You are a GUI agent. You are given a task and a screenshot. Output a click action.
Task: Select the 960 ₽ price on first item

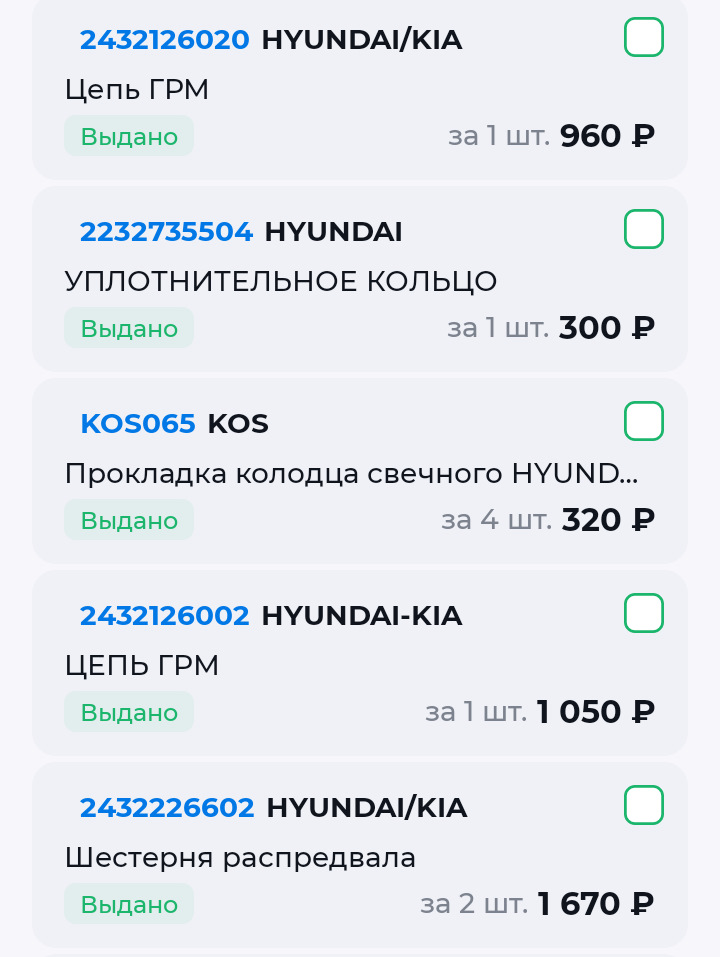pos(606,135)
